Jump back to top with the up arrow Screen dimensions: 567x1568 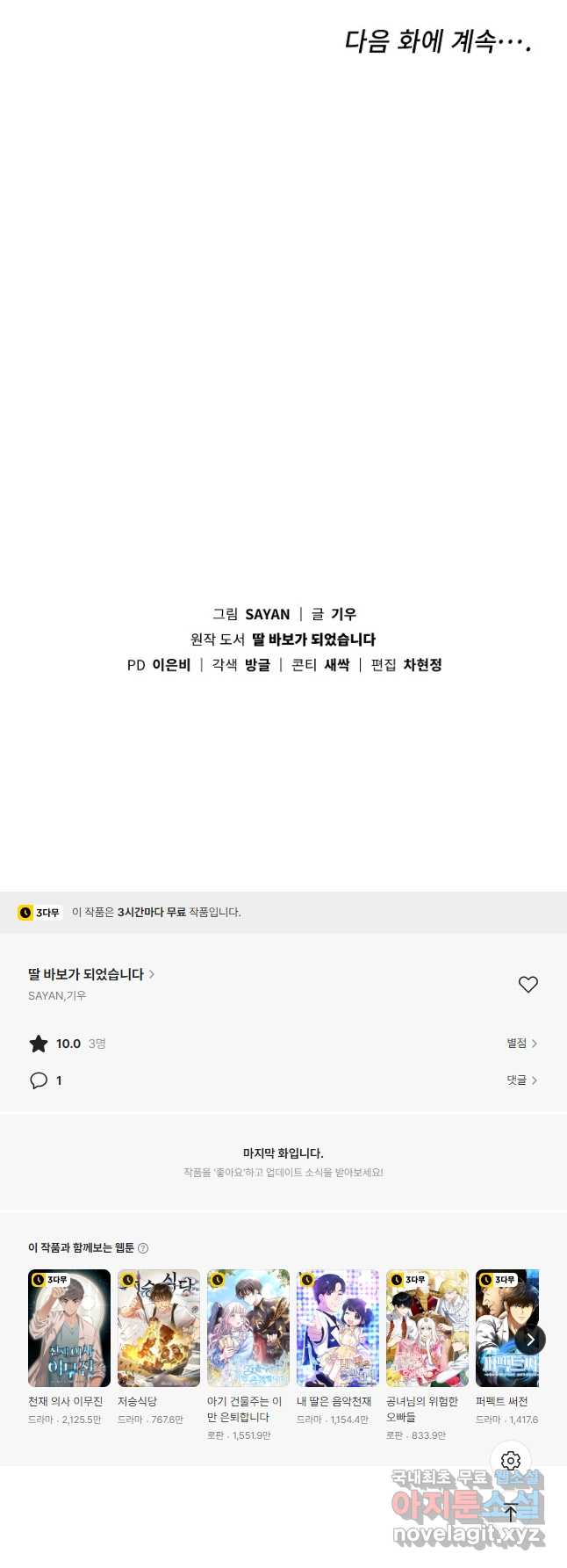(x=511, y=1513)
